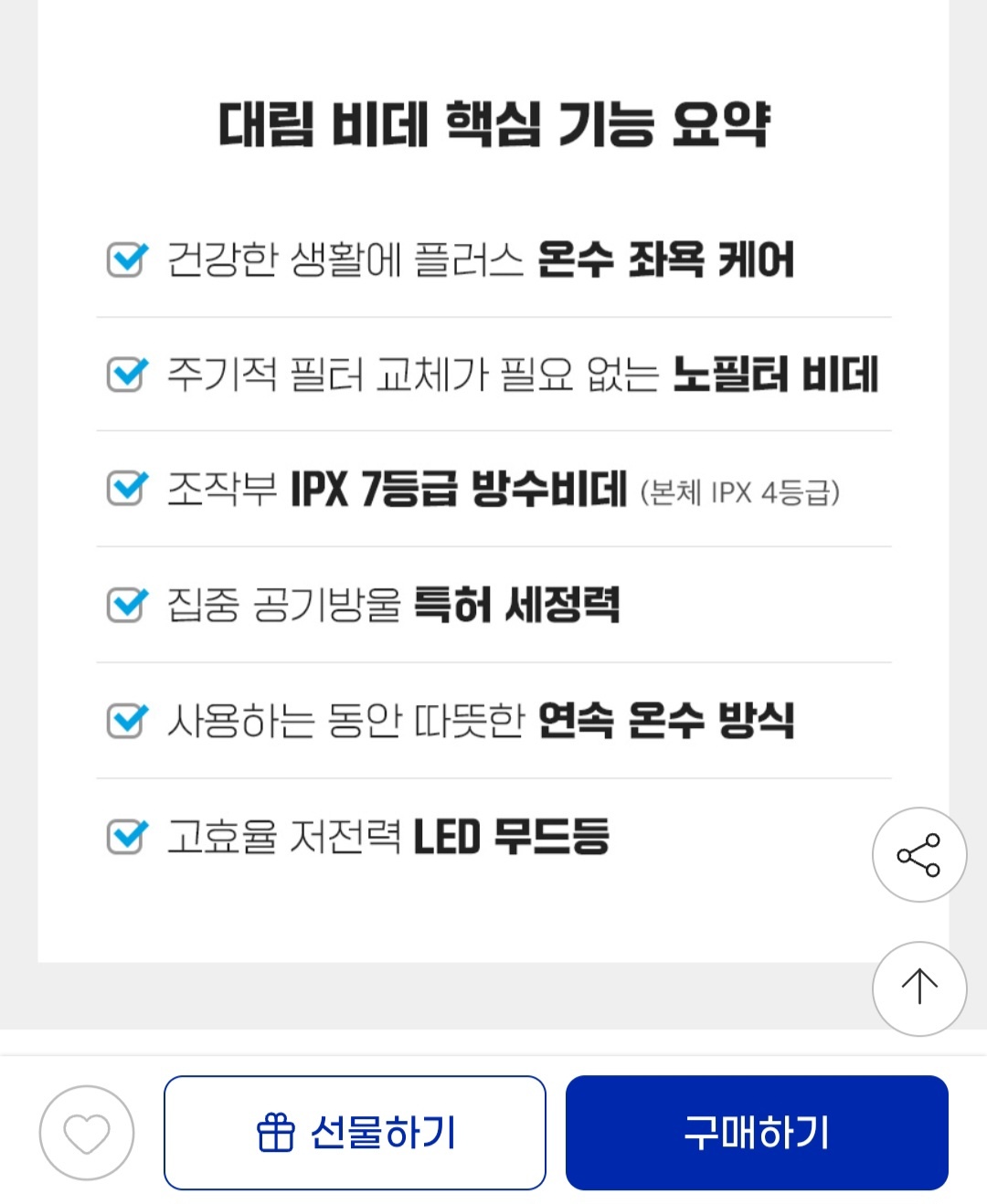Screen dimensions: 987x1204
Task: Tap the 선물하기 gift button
Action: click(355, 1133)
